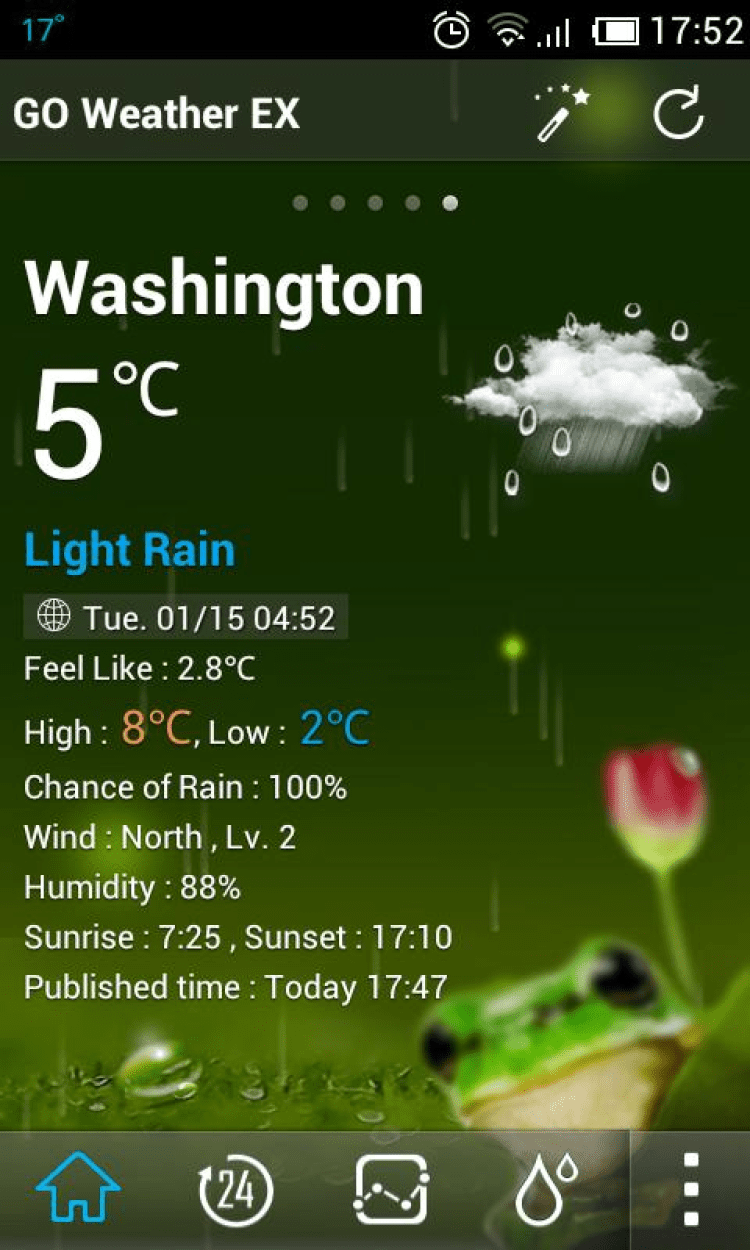The height and width of the screenshot is (1250, 750).
Task: Refresh the weather data
Action: tap(679, 113)
